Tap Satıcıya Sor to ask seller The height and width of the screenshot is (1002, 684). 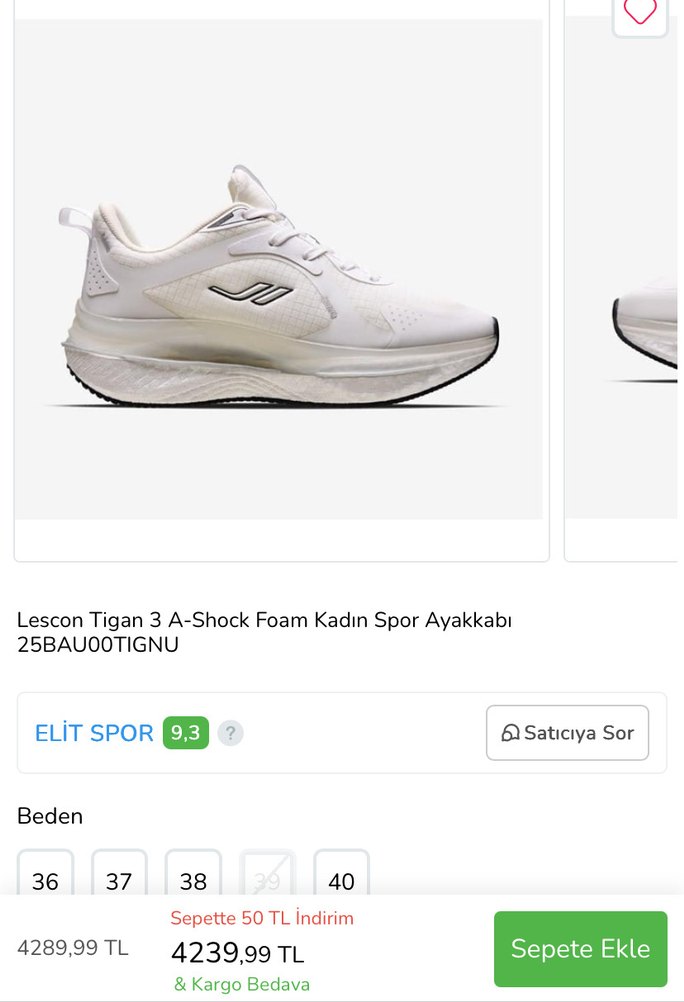pos(567,733)
